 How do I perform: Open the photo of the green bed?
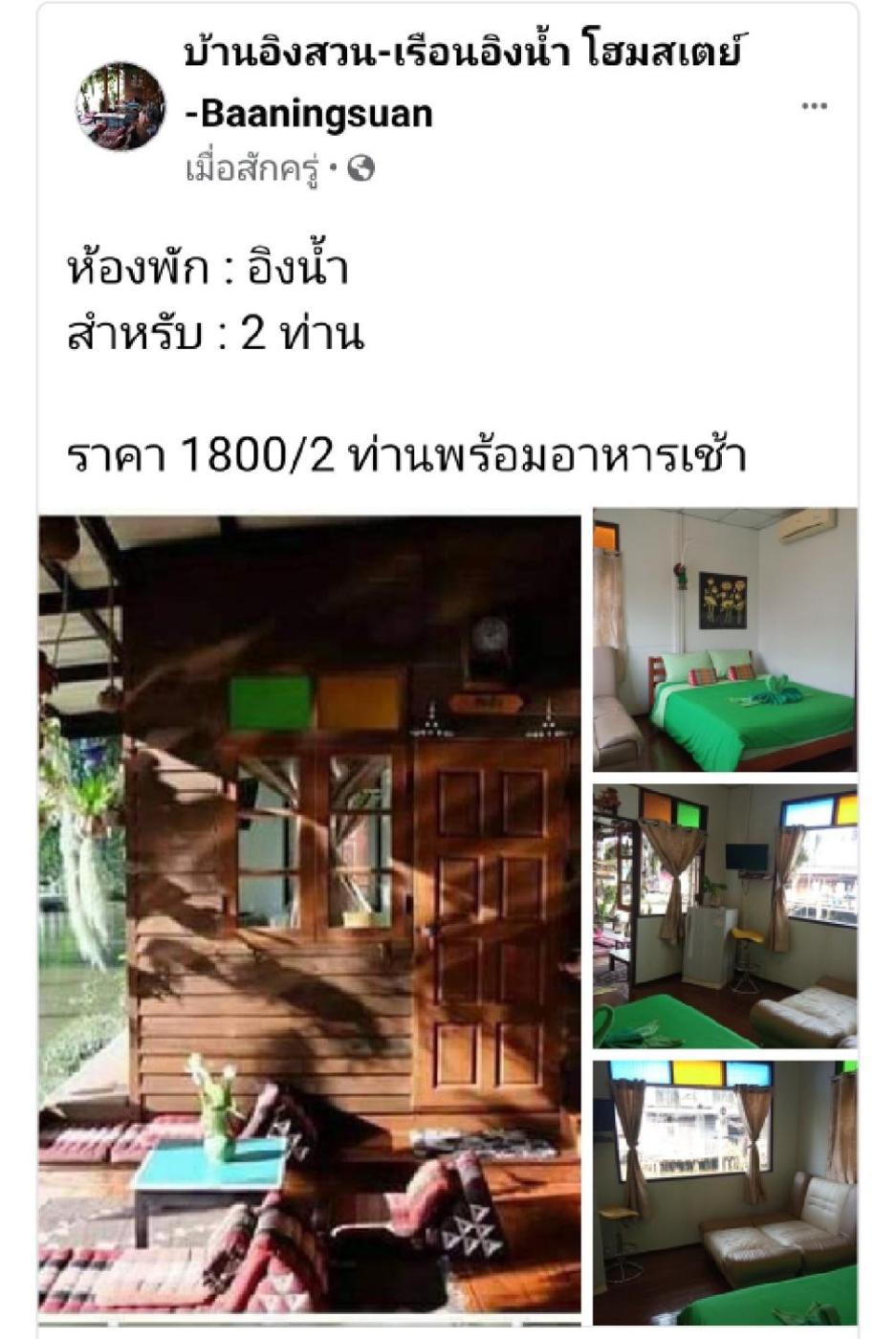[x=725, y=640]
